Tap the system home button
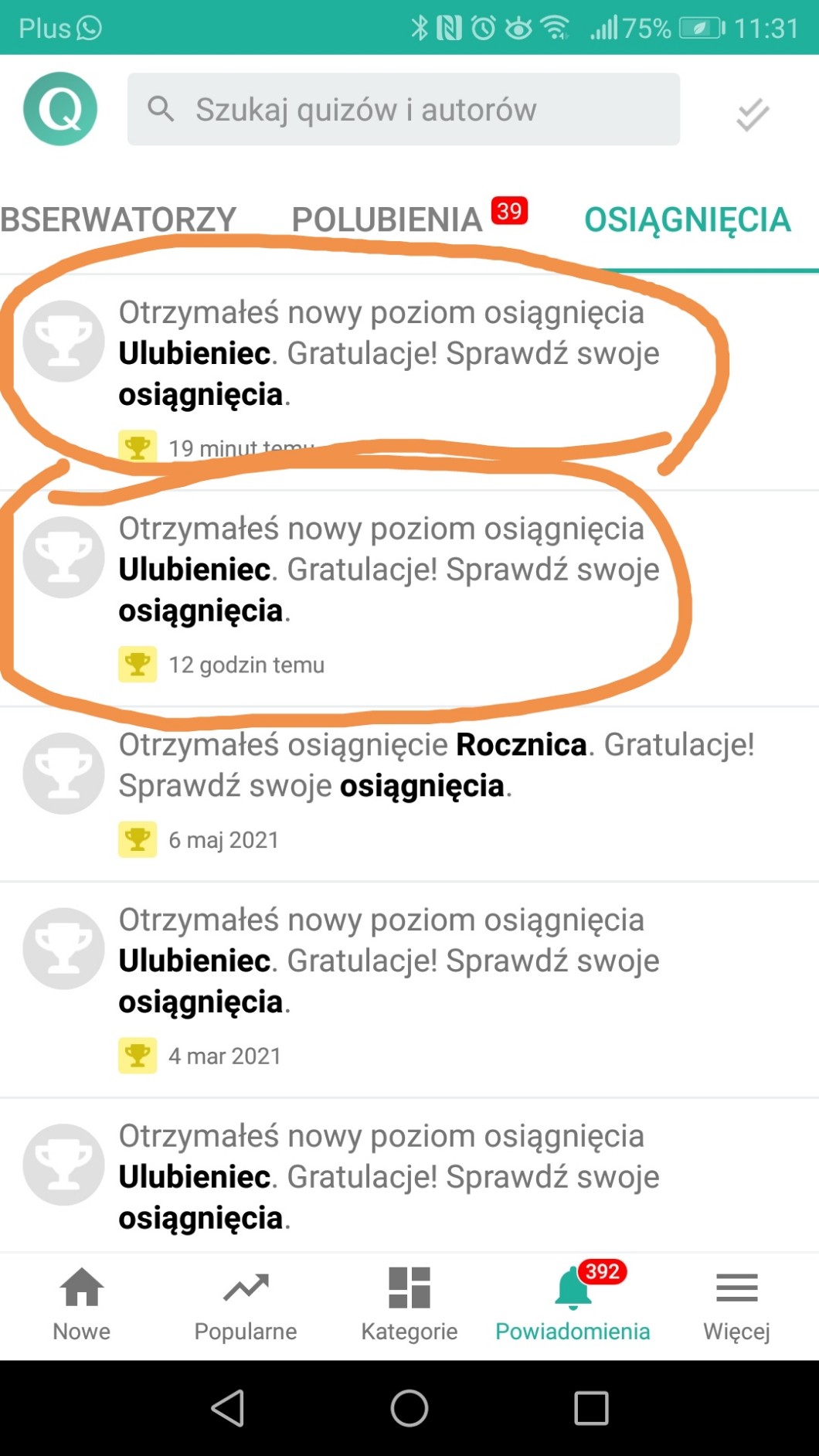 (409, 1408)
